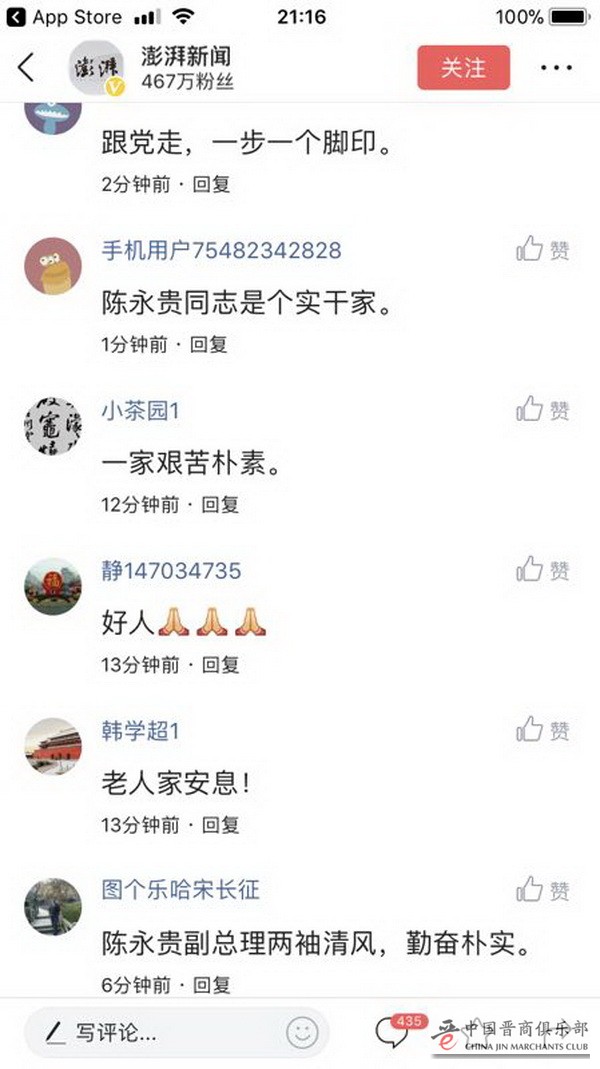Reply to the 跟党走 comment
This screenshot has height=1069, width=600.
[x=211, y=184]
